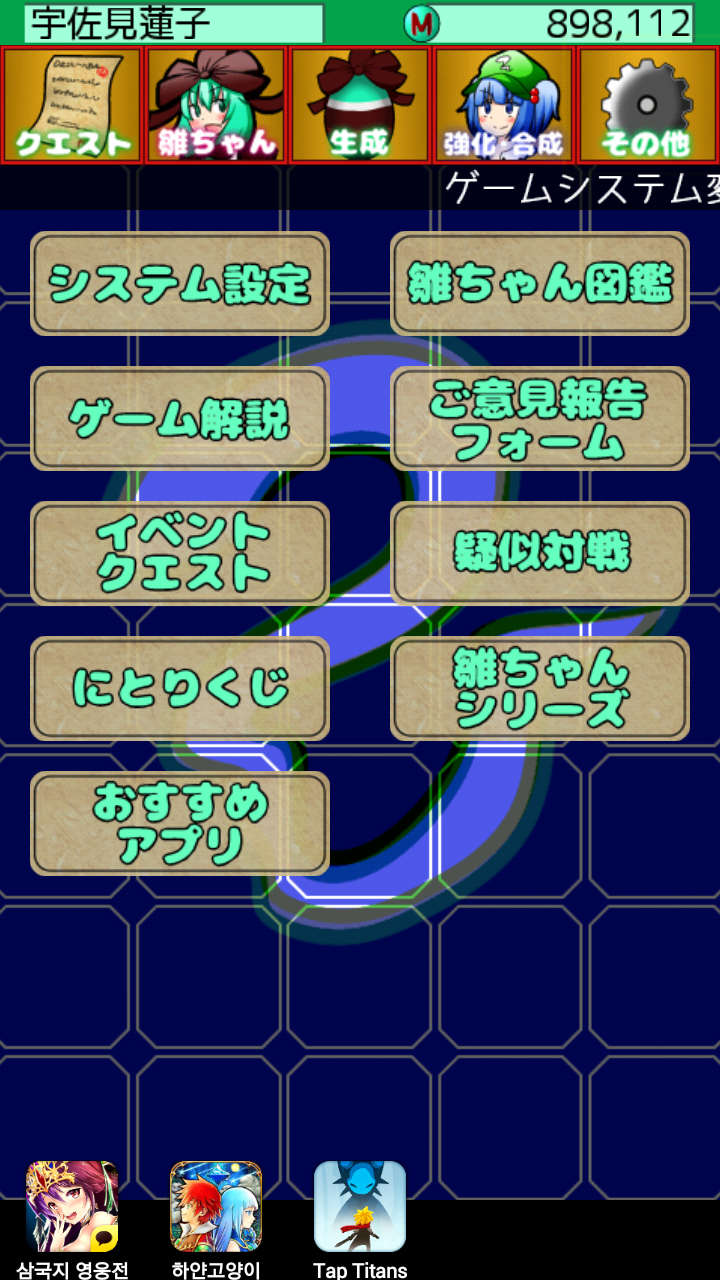Image resolution: width=720 pixels, height=1280 pixels.
Task: Browse 雛ちゃんシリーズ
Action: (x=540, y=689)
